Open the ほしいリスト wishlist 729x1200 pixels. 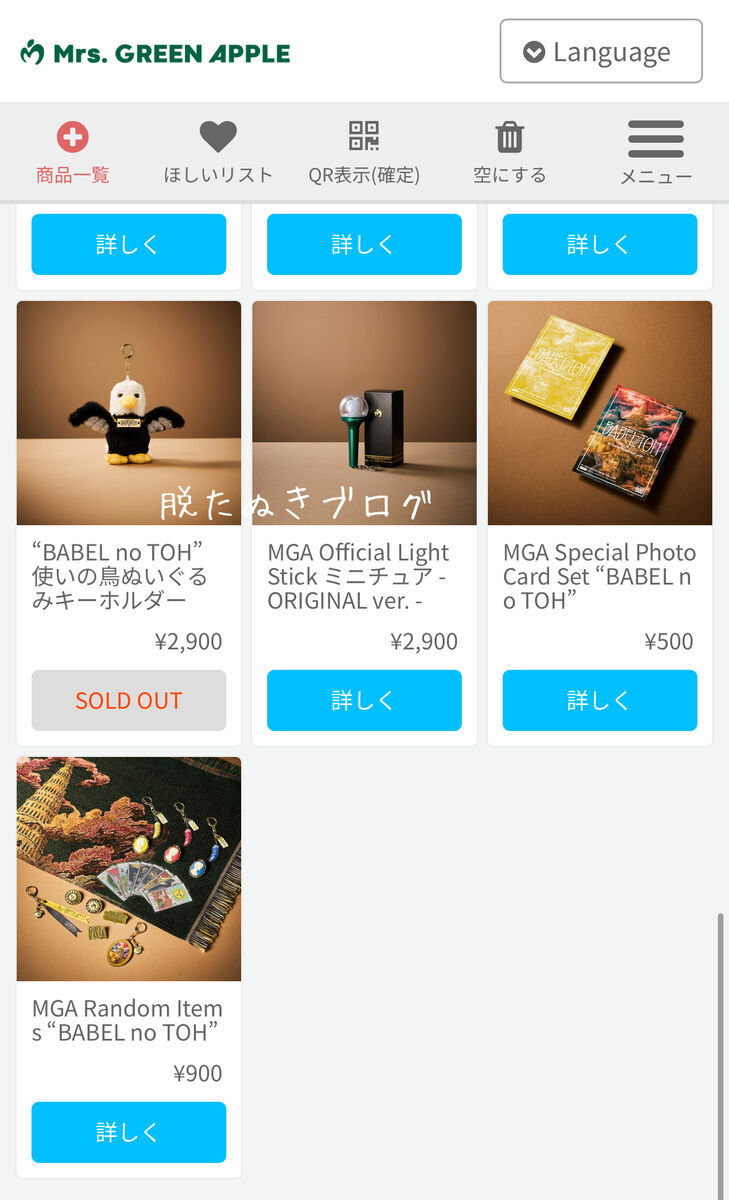(x=218, y=153)
